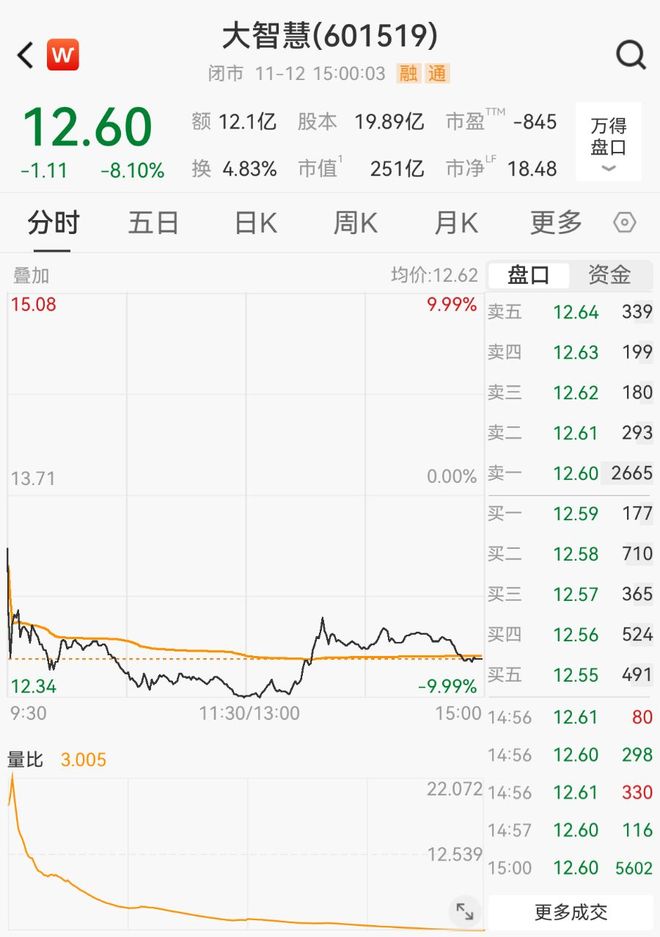Image resolution: width=660 pixels, height=937 pixels.
Task: Switch to the 资金 view
Action: (609, 275)
